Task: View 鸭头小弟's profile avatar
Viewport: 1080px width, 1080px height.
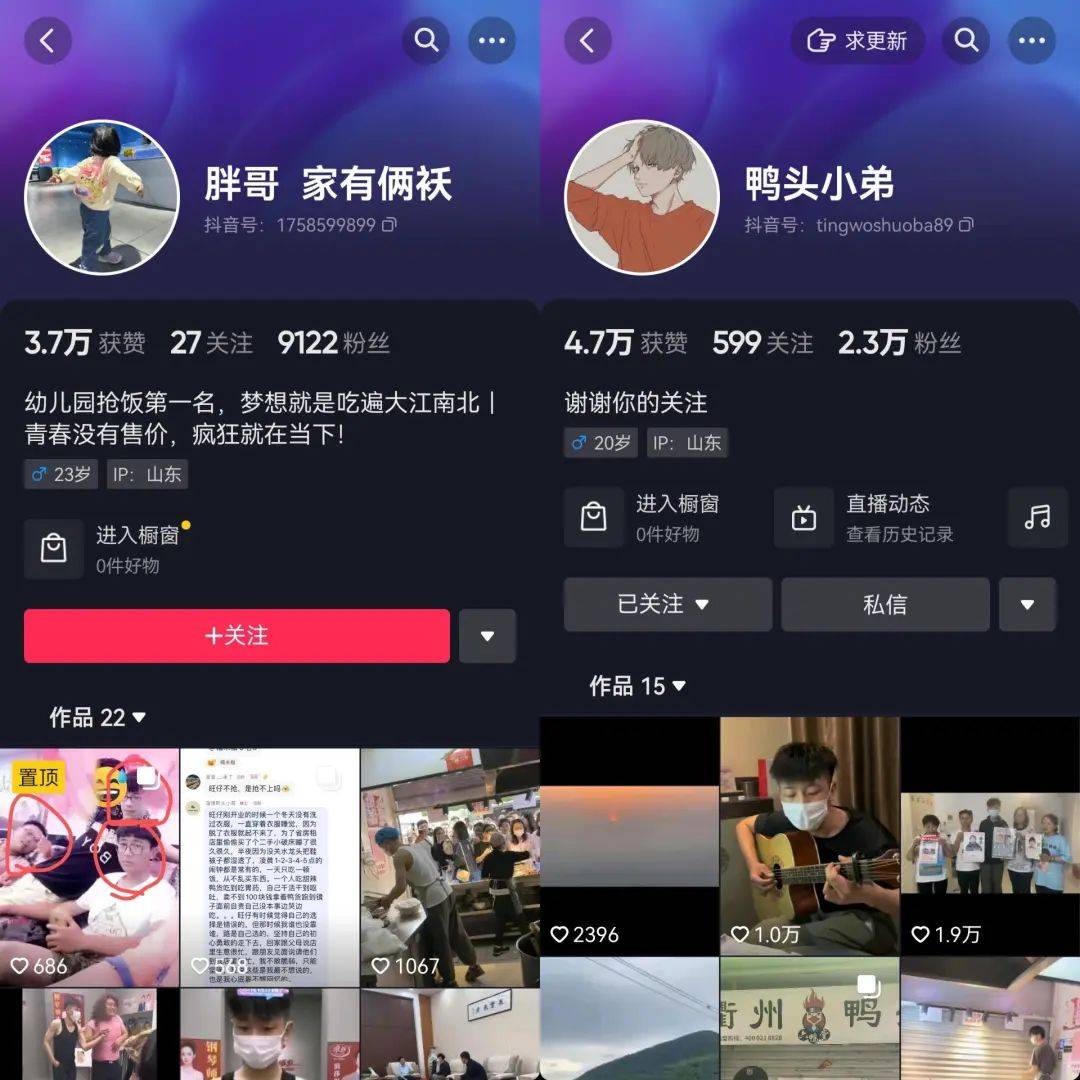Action: (x=642, y=197)
